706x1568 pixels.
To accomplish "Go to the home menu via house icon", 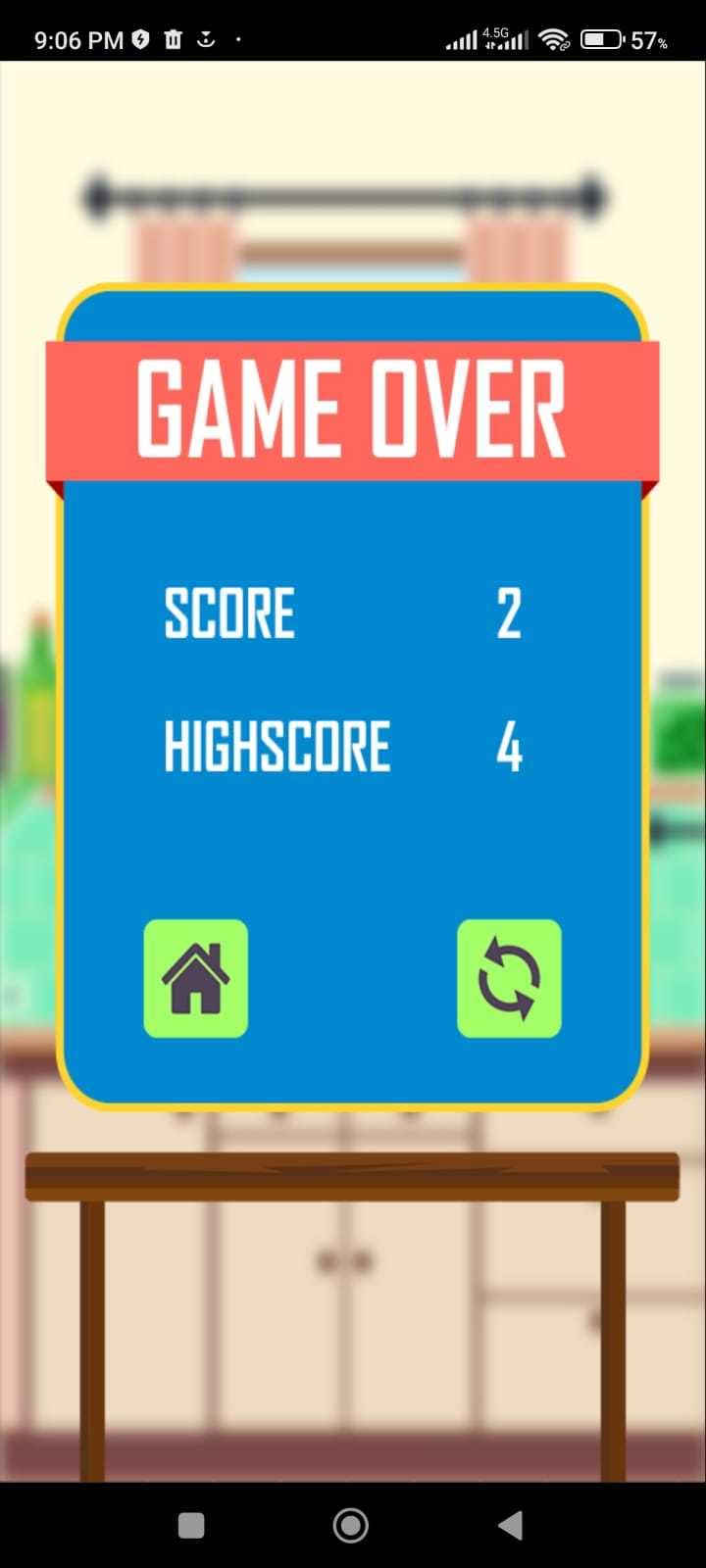I will 196,978.
